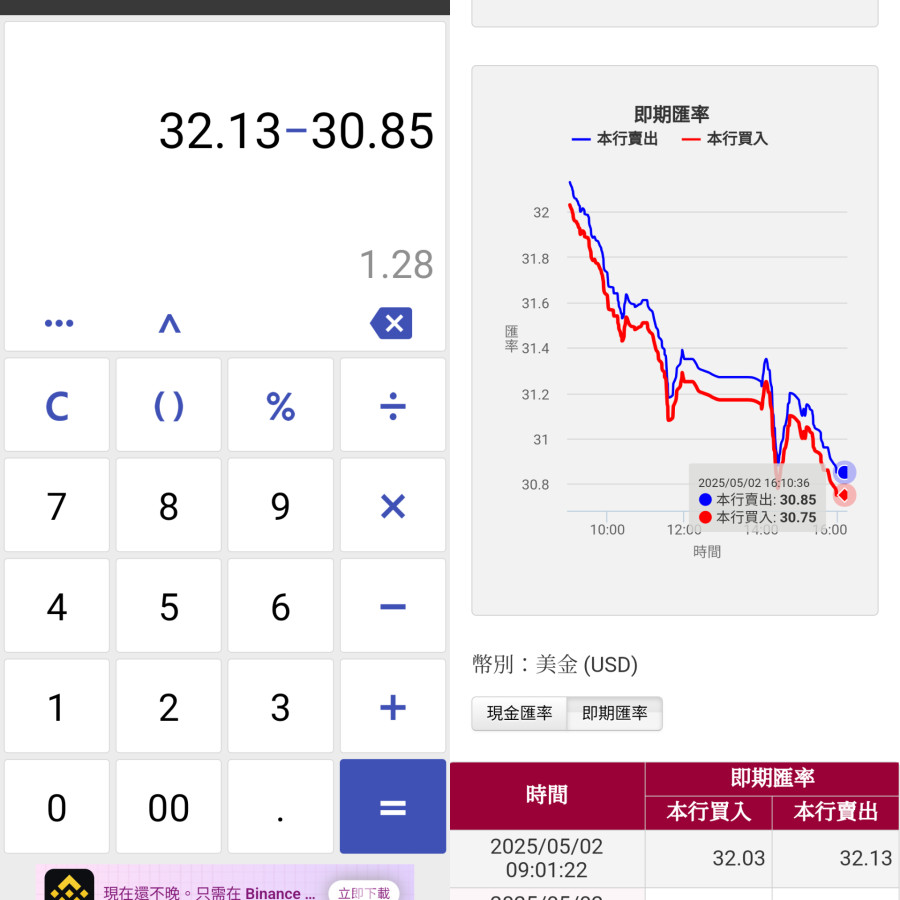
Task: Enter the digit 7
Action: tap(57, 506)
